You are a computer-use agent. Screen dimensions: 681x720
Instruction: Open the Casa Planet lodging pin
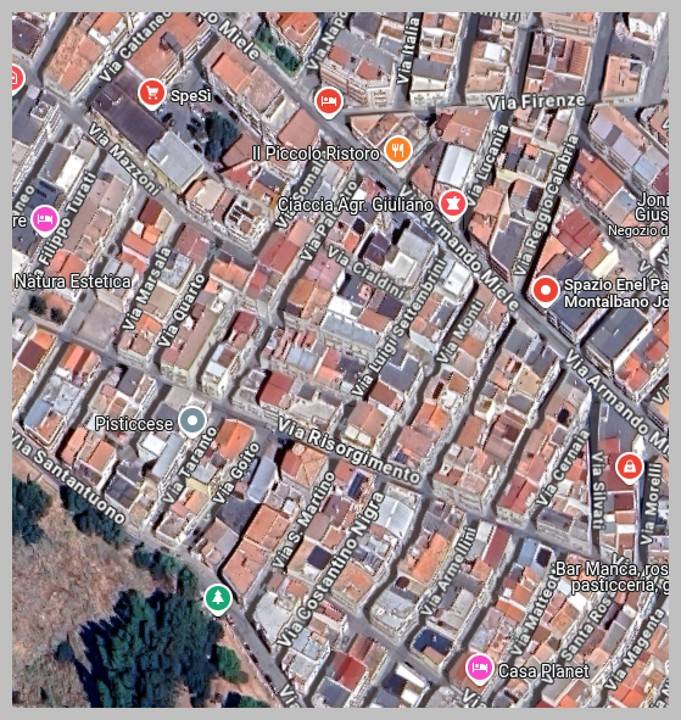[x=479, y=667]
